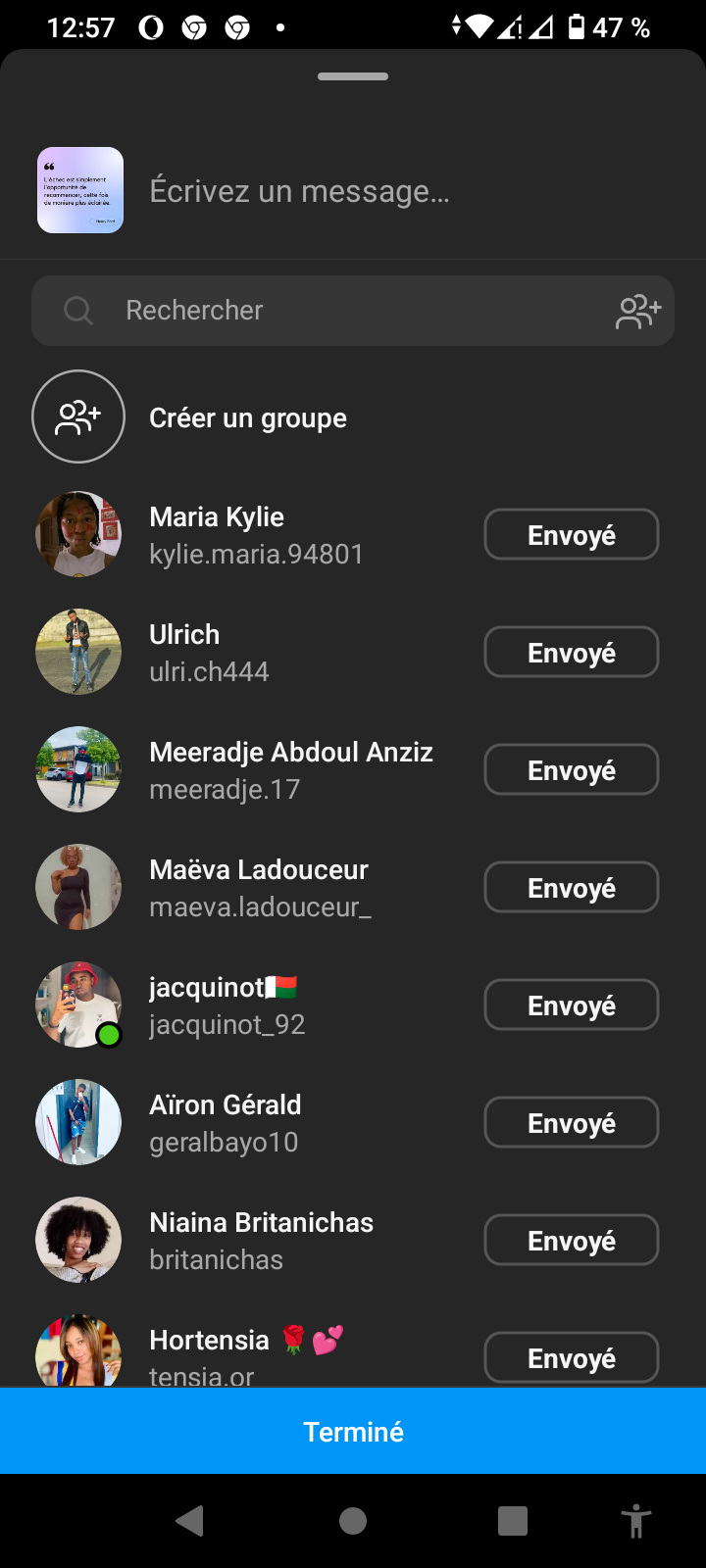Go back with the system back button
The width and height of the screenshot is (706, 1568).
189,1521
